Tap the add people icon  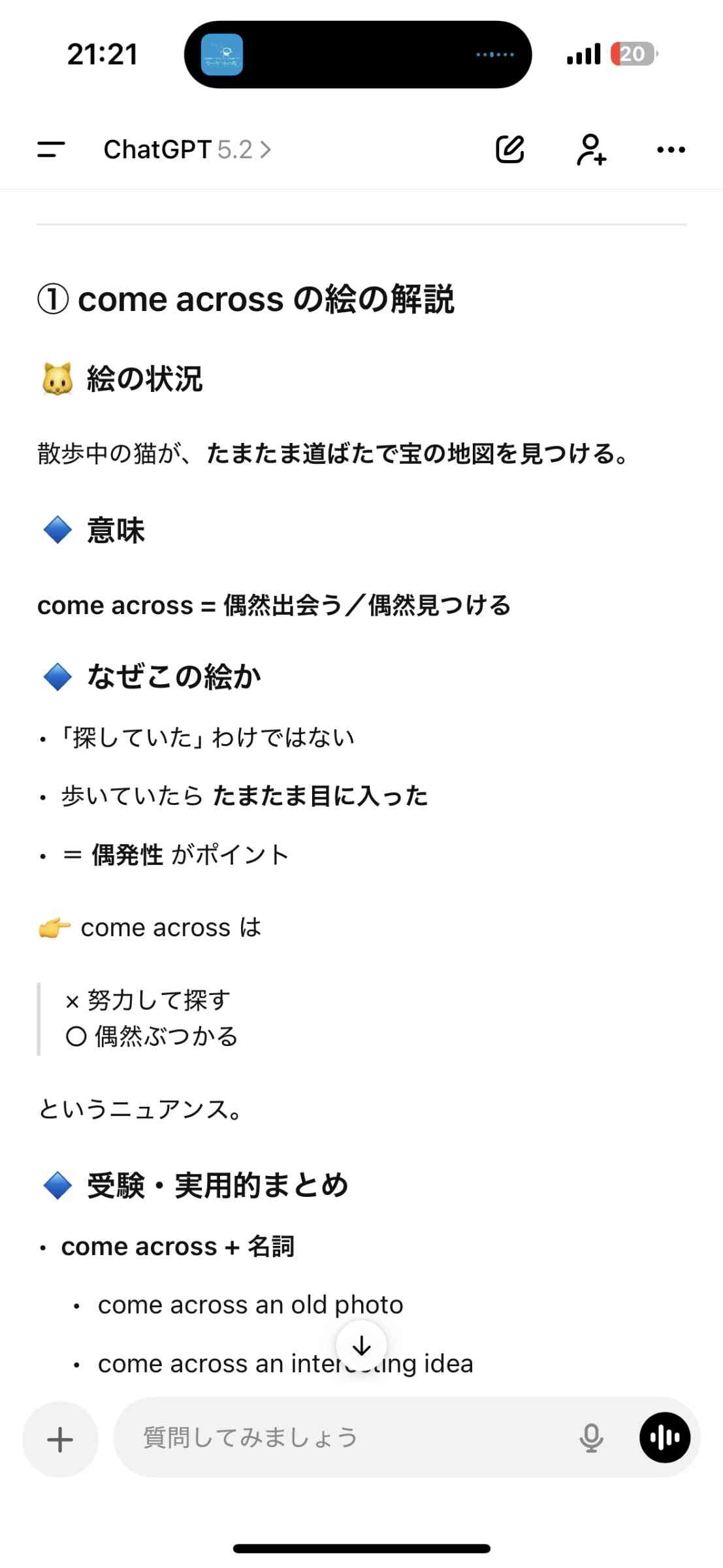click(x=591, y=150)
